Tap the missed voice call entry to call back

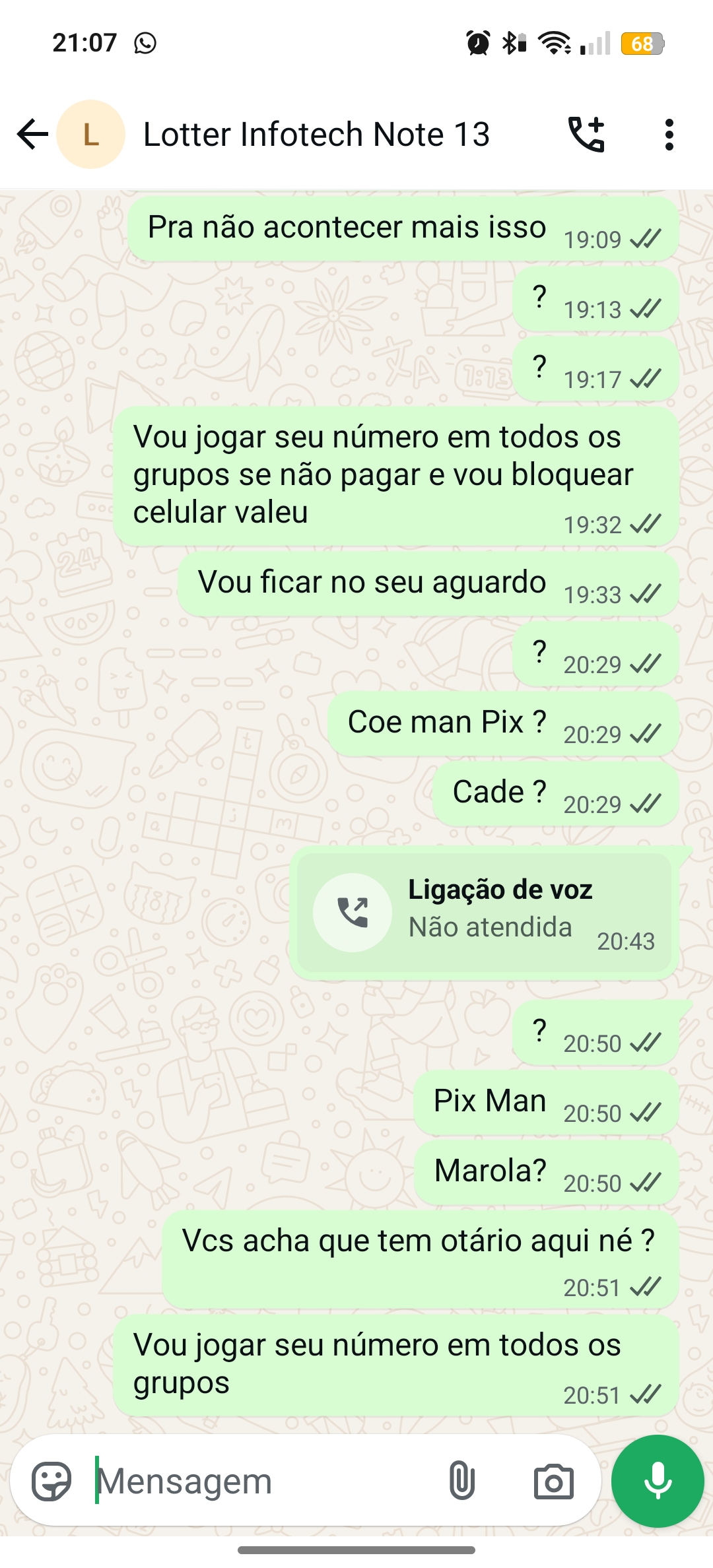point(484,913)
